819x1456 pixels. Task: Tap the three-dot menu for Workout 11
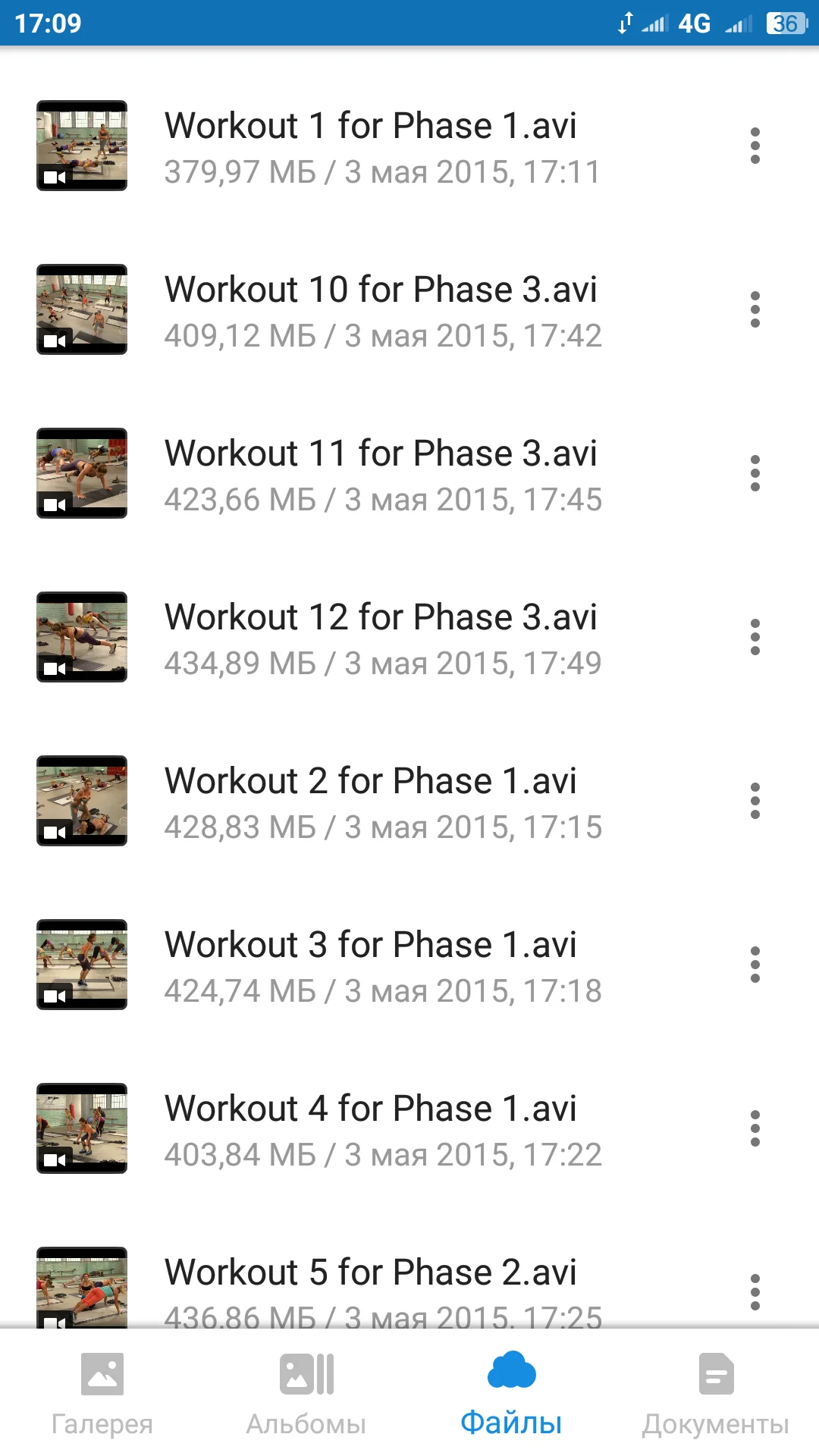[755, 473]
